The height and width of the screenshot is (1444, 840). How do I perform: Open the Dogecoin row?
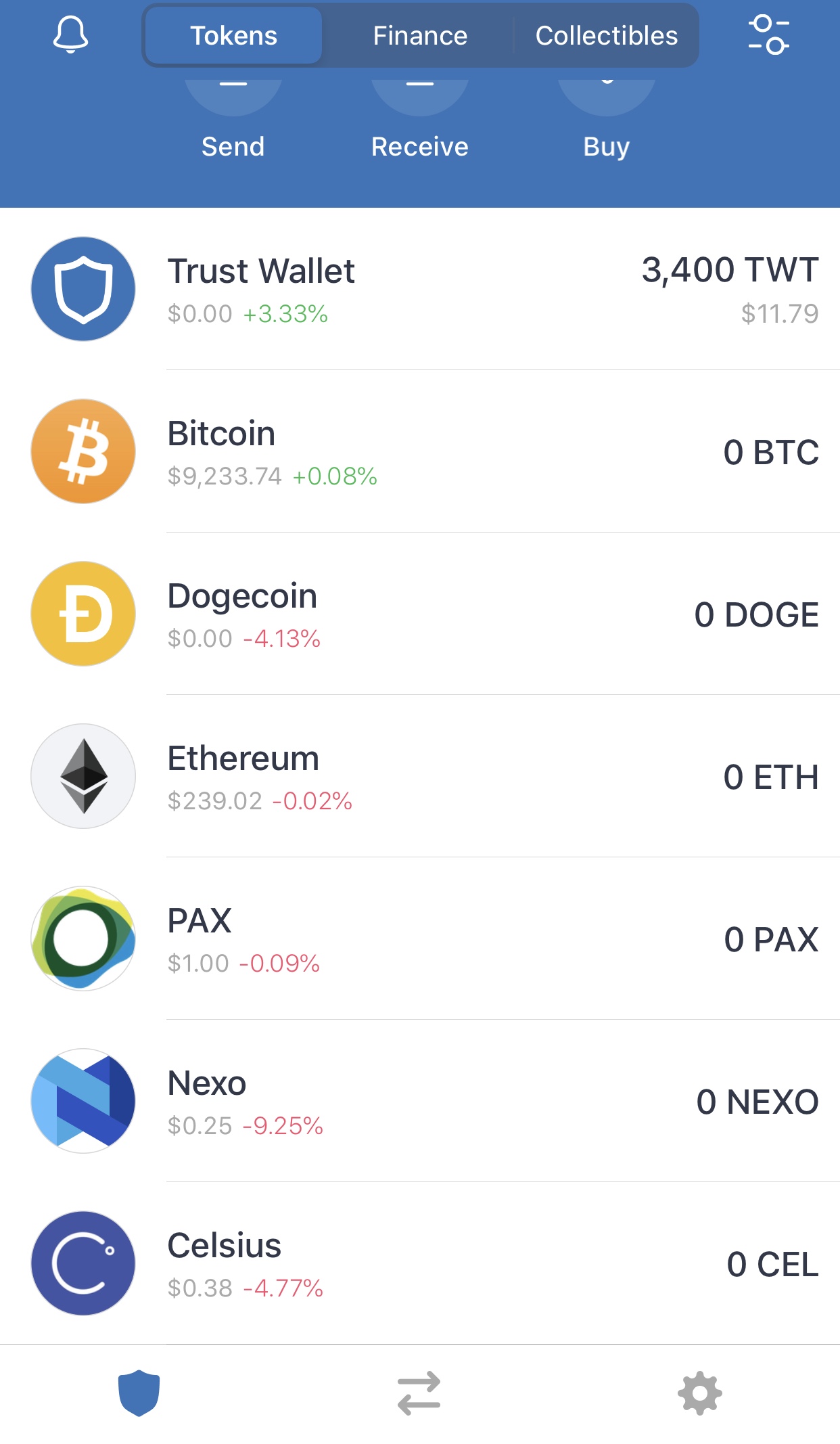coord(420,614)
